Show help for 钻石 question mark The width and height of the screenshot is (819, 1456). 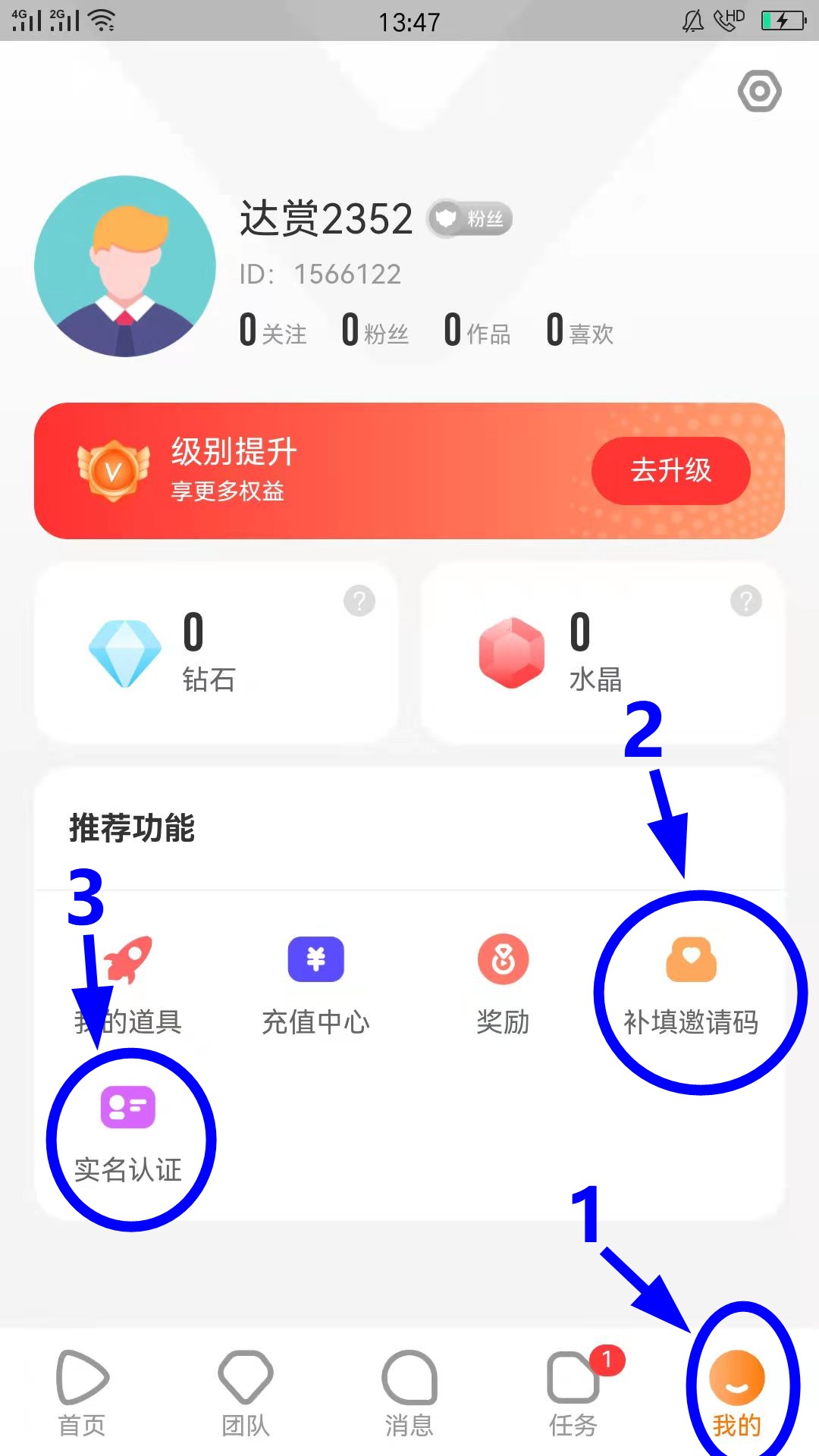tap(359, 601)
